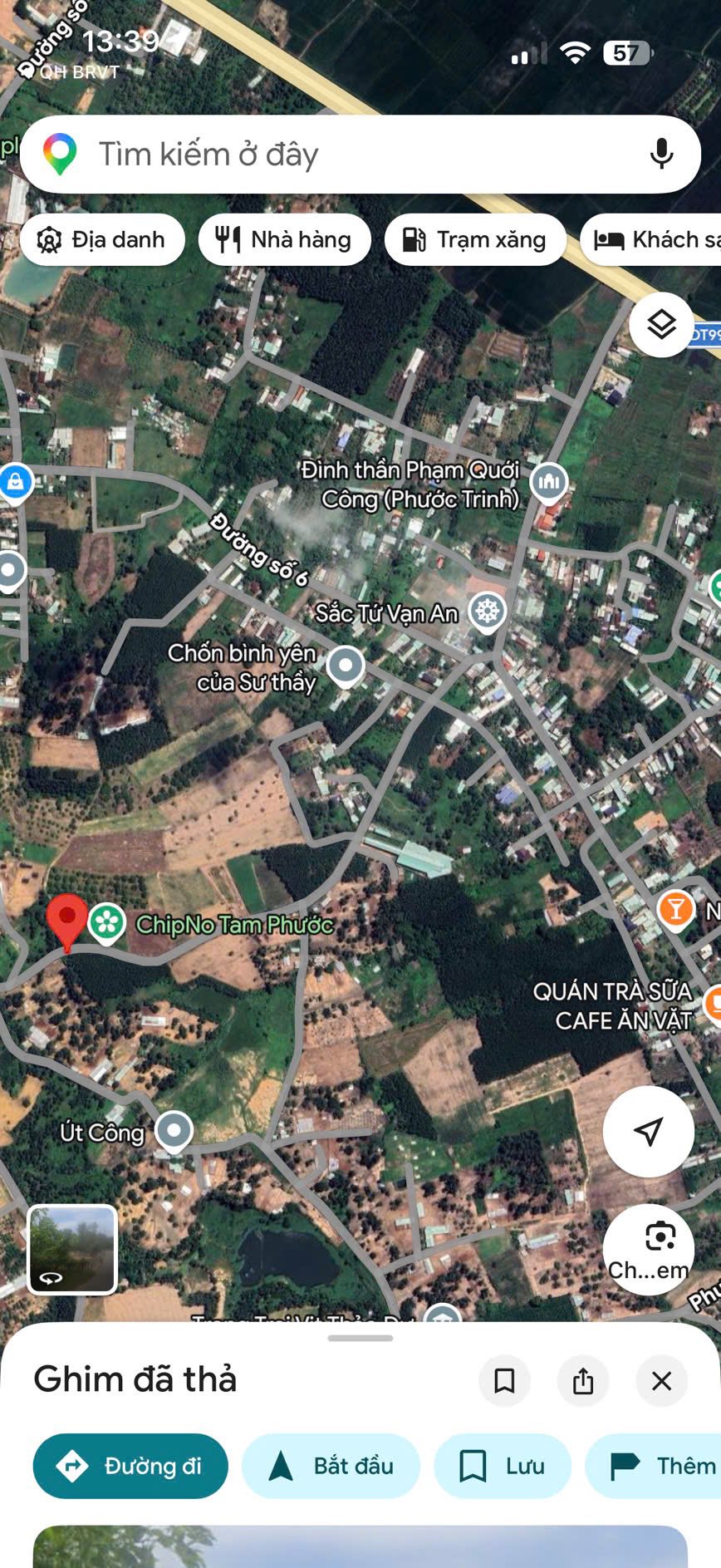Image resolution: width=721 pixels, height=1568 pixels.
Task: Open the Street View thumbnail
Action: tap(72, 1250)
